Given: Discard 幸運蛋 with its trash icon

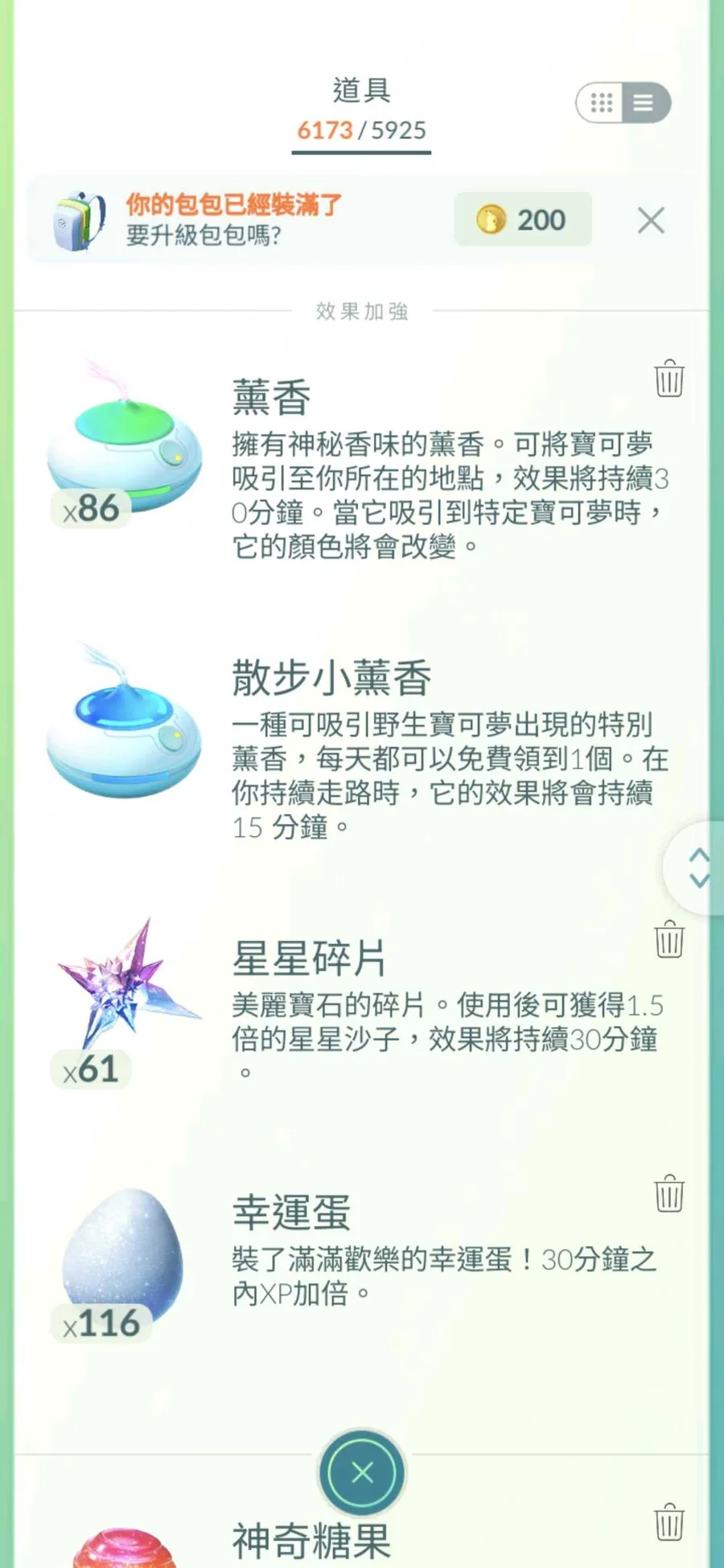Looking at the screenshot, I should (x=668, y=1193).
